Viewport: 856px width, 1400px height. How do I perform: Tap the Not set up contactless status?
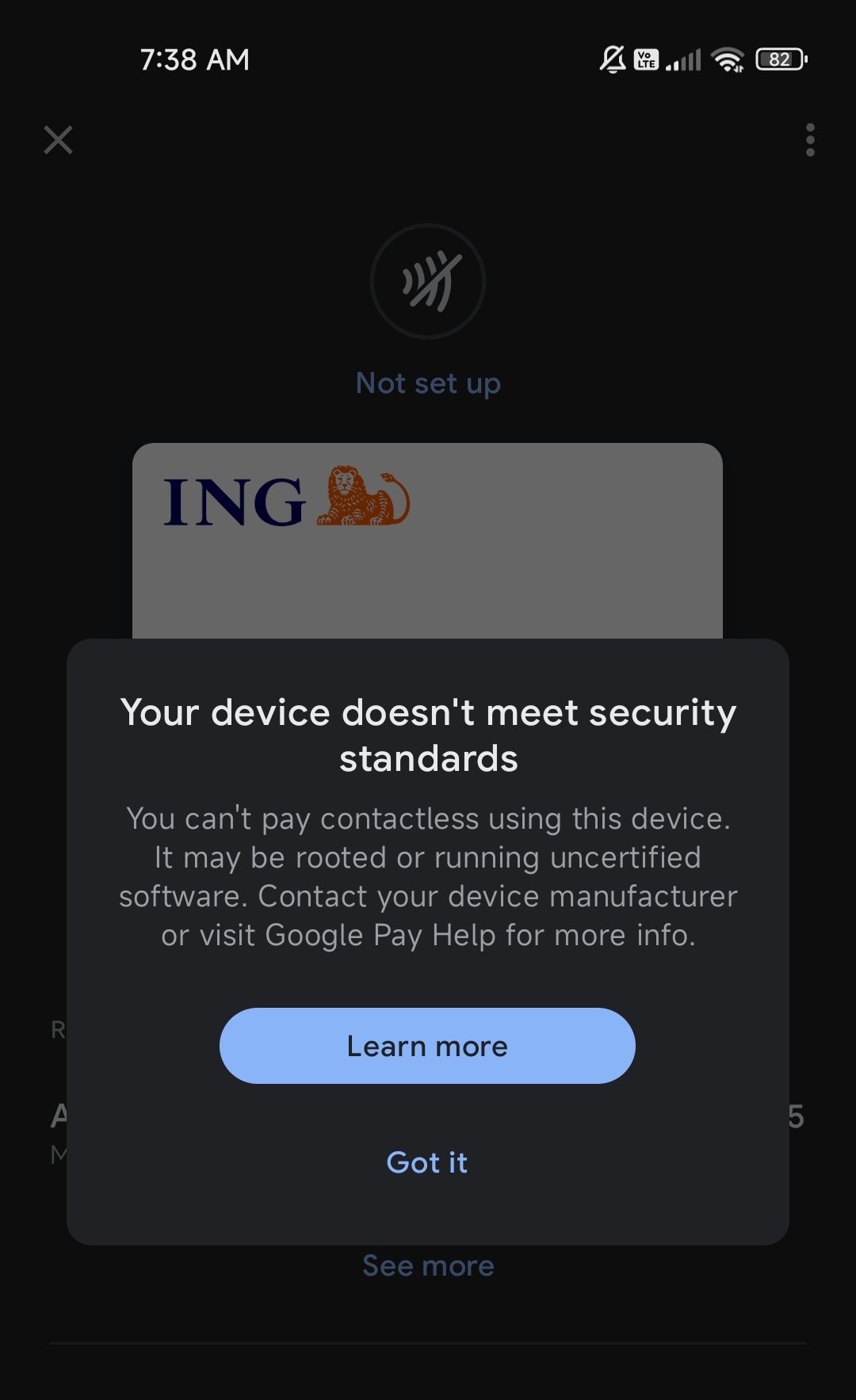[x=428, y=383]
